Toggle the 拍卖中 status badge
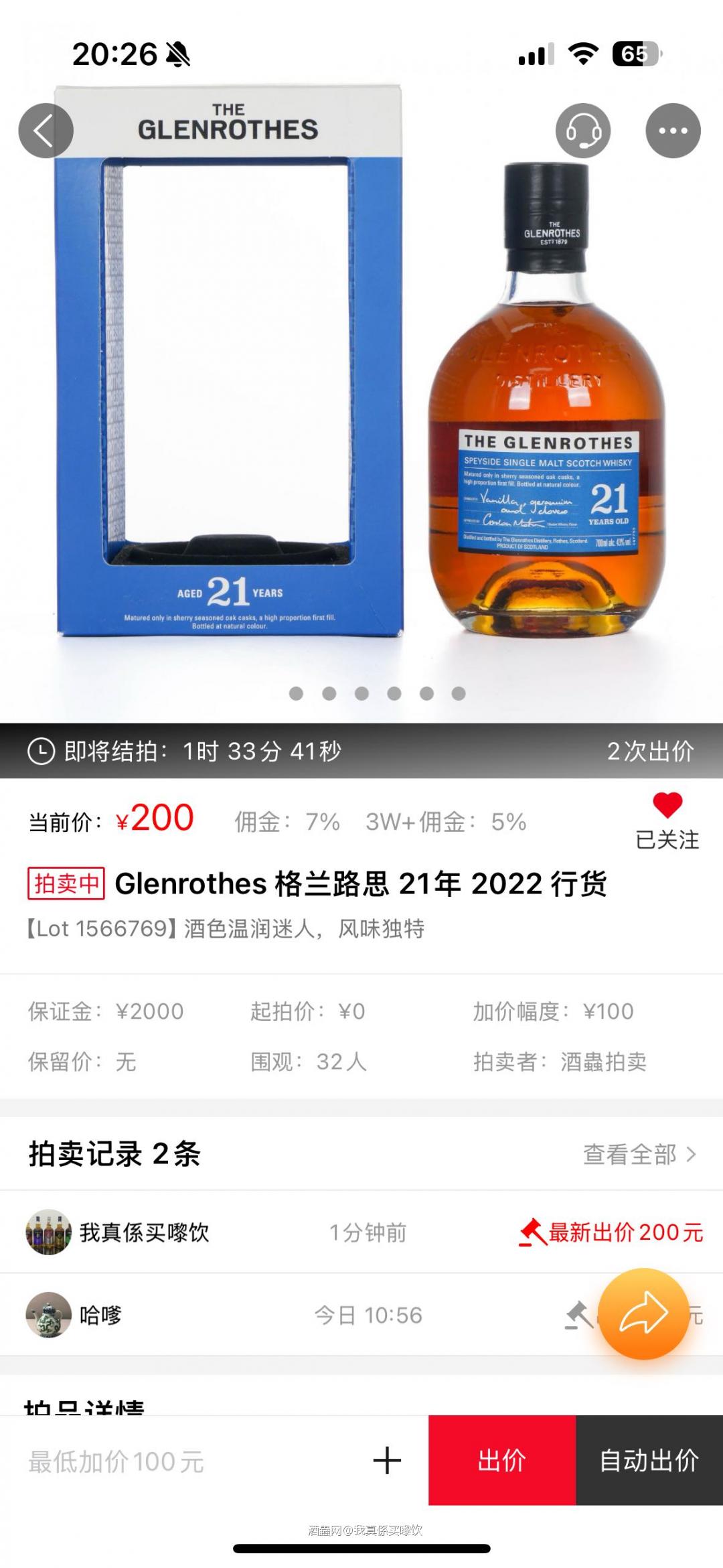723x1568 pixels. coord(67,885)
